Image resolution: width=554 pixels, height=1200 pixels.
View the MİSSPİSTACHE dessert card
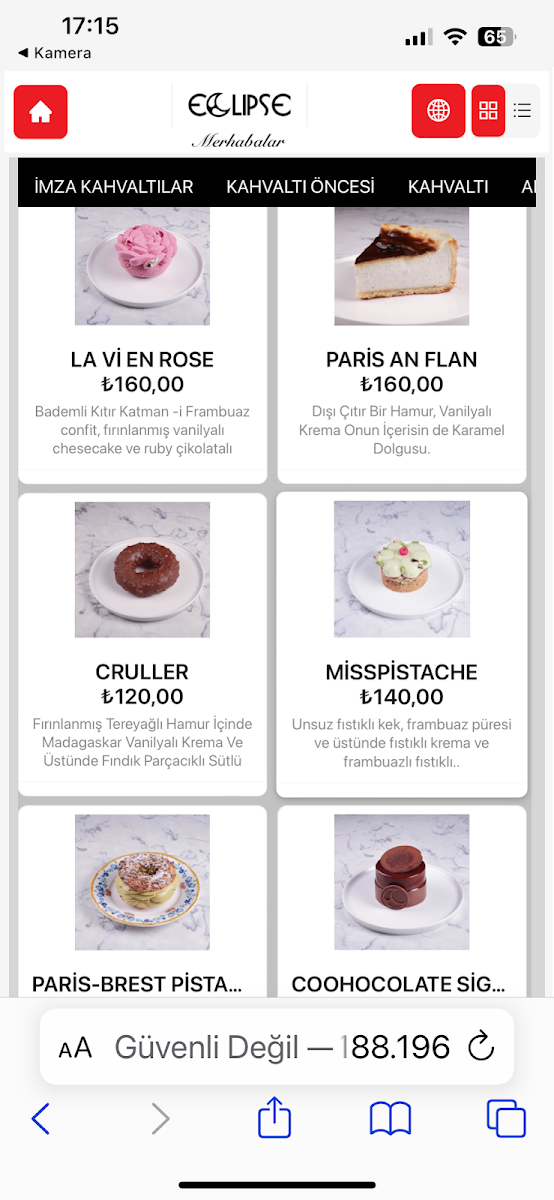click(402, 644)
